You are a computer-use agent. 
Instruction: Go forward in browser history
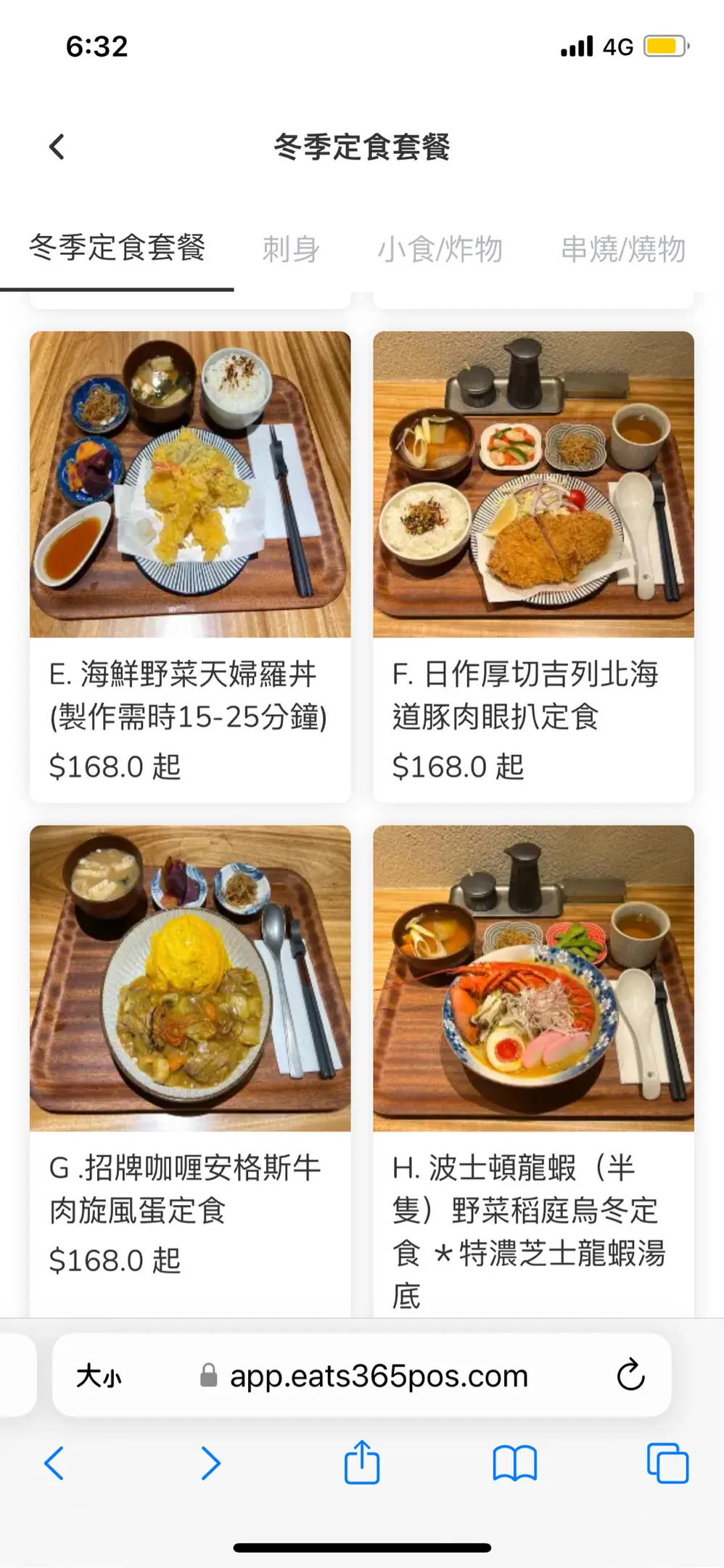click(210, 1463)
